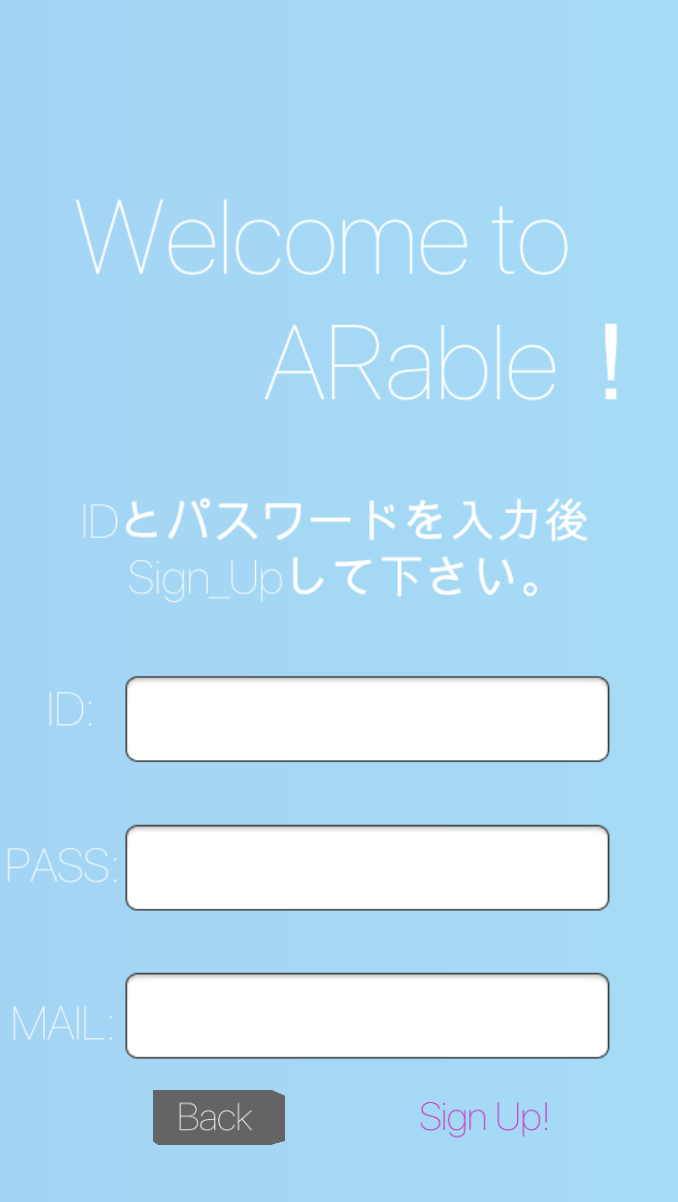This screenshot has width=678, height=1202.
Task: Select the MAIL input box
Action: pyautogui.click(x=367, y=1015)
